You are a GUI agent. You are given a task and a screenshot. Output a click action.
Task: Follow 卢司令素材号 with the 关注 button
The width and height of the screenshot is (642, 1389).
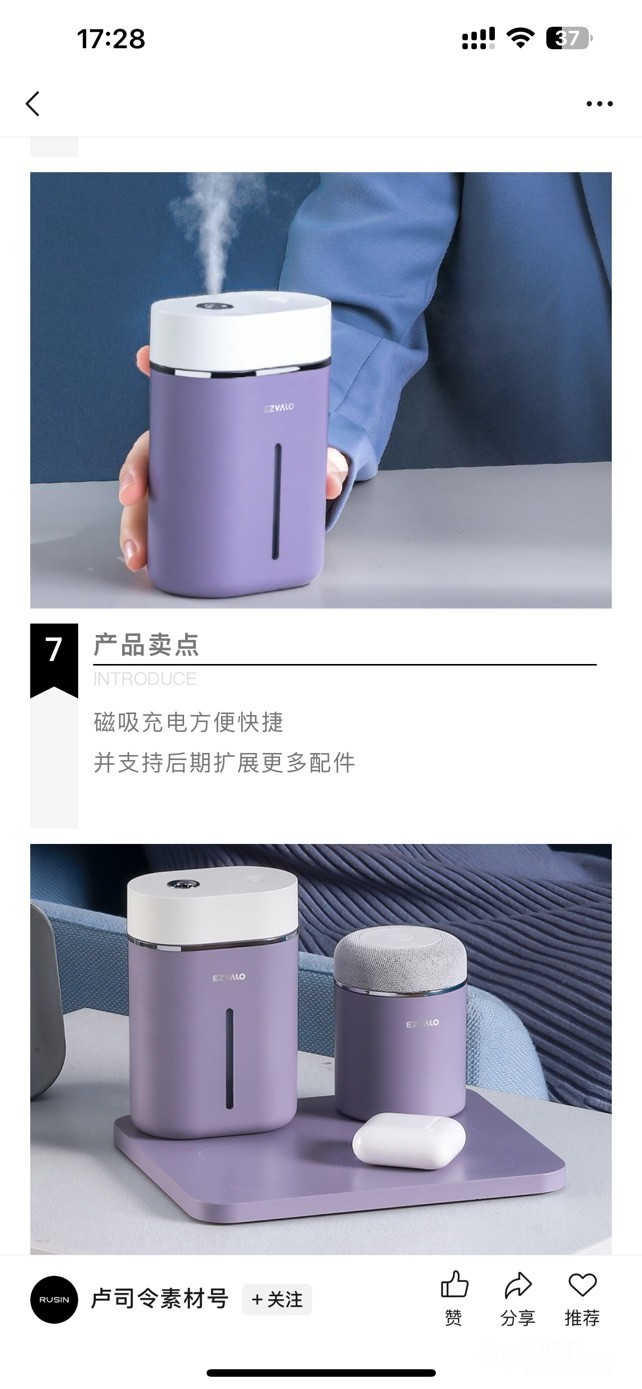(x=277, y=1299)
